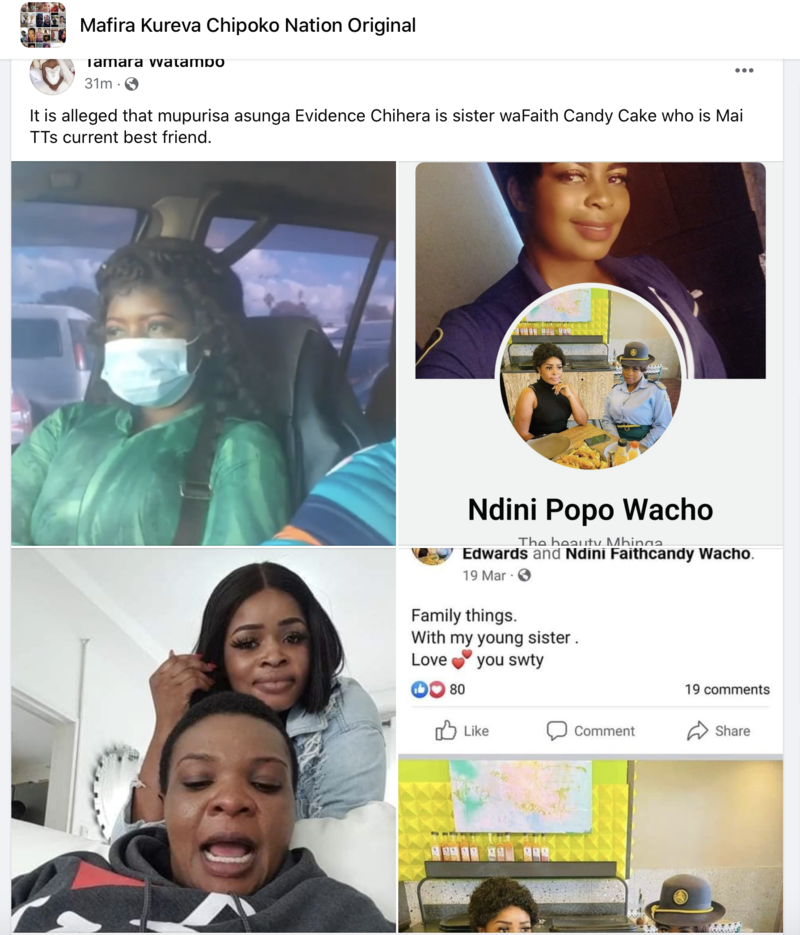Open the post's three-dot options menu
This screenshot has height=935, width=800.
(744, 70)
